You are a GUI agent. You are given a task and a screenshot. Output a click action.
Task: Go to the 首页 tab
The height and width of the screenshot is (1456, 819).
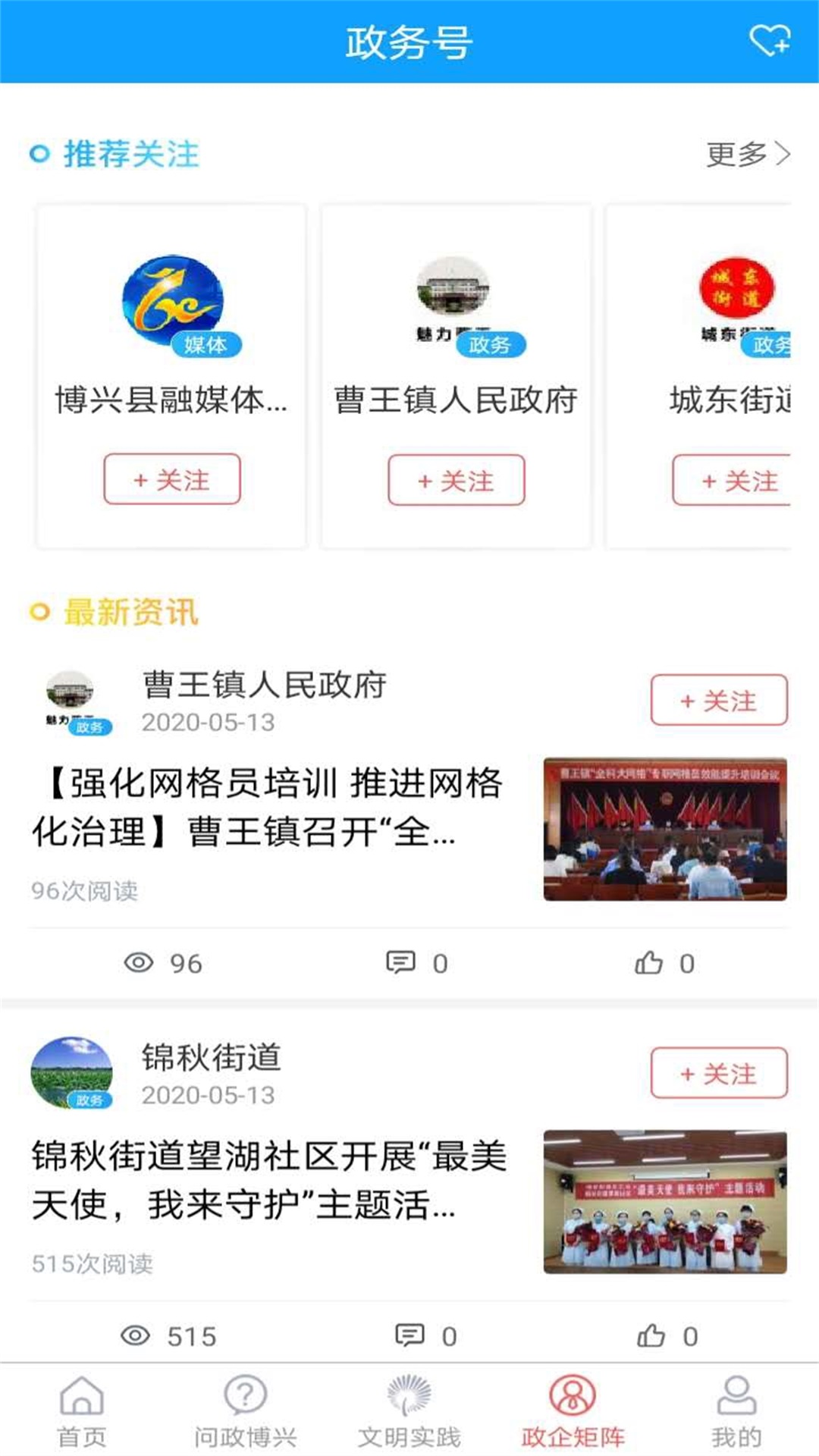coord(82,1411)
